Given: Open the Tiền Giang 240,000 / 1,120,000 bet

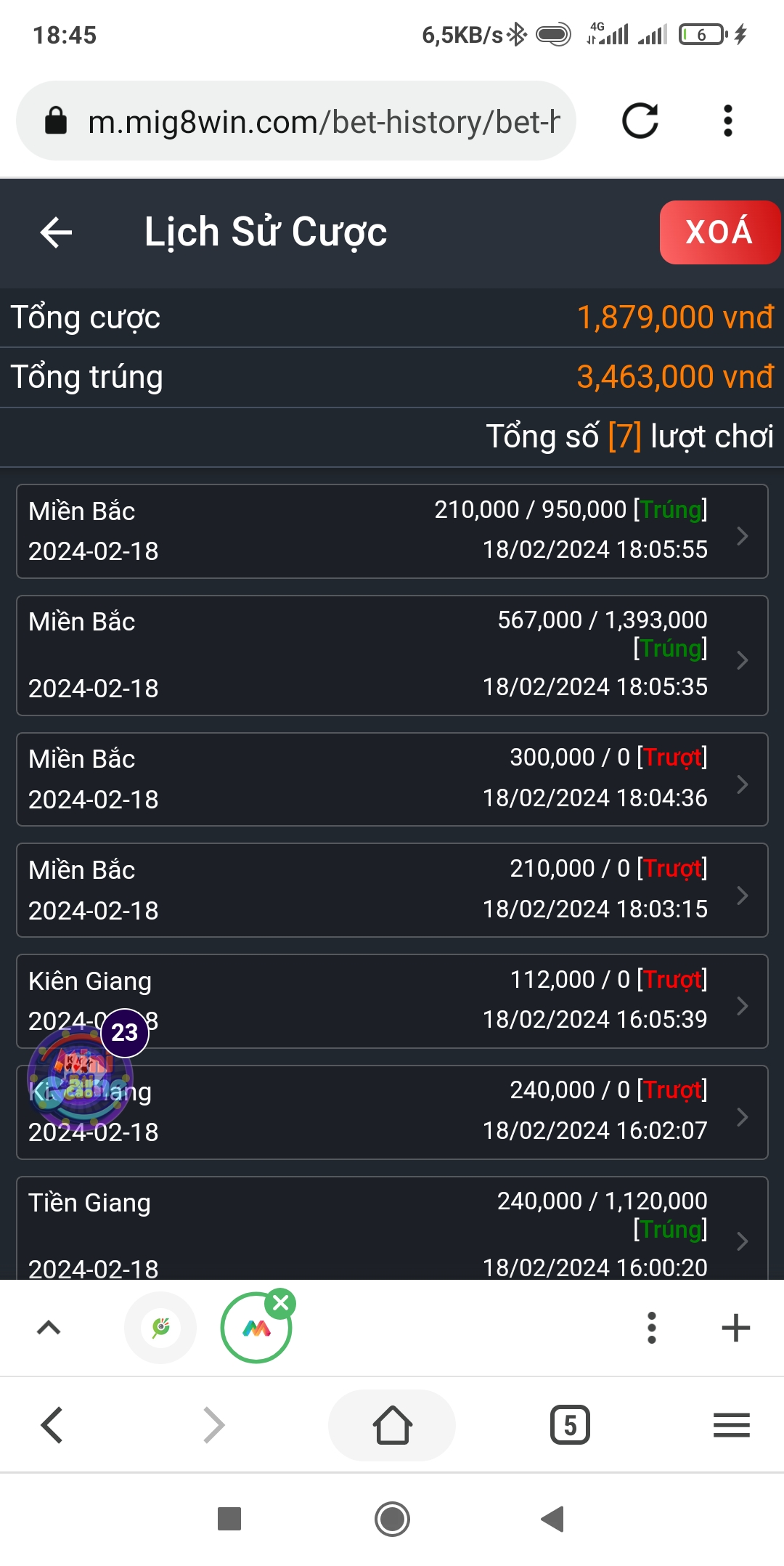Looking at the screenshot, I should [392, 1228].
